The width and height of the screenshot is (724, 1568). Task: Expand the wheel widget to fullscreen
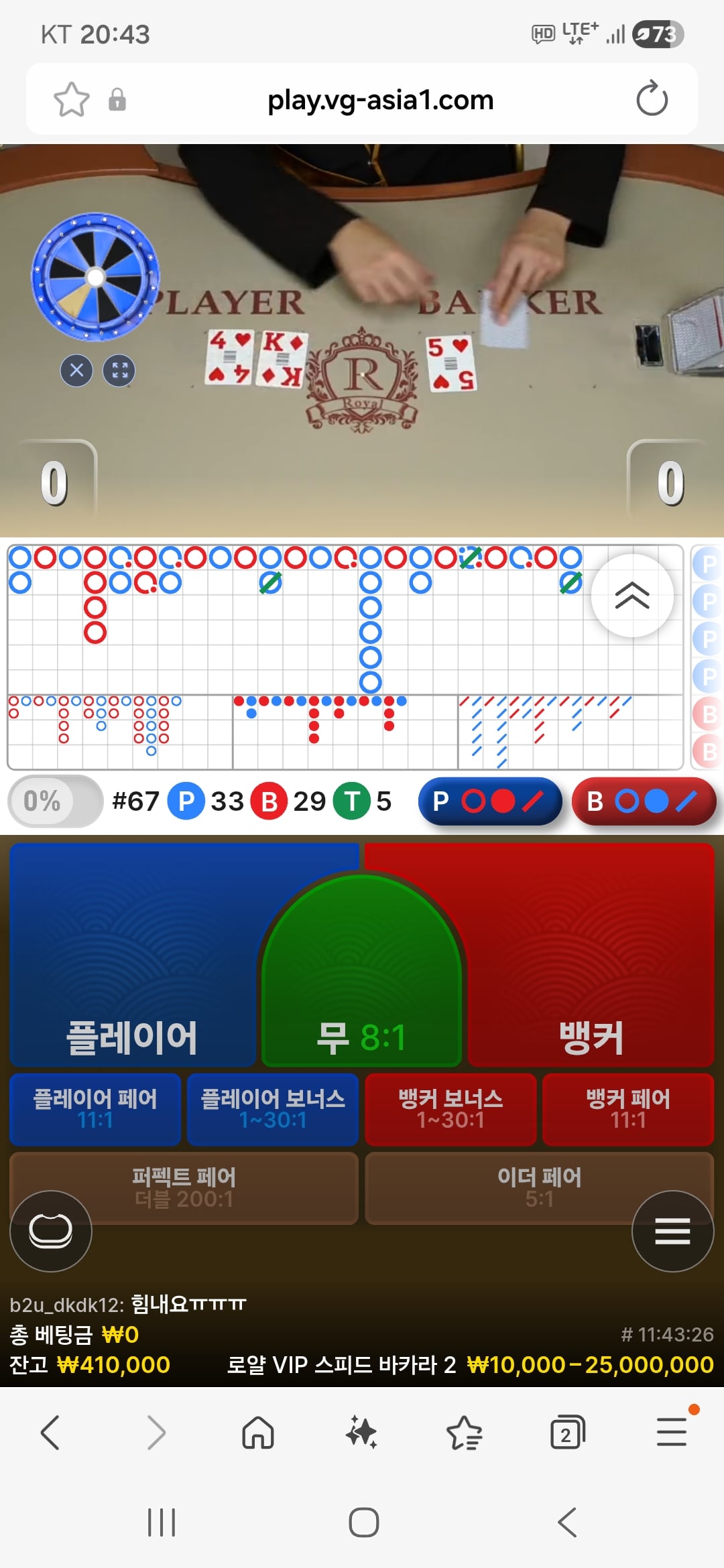[x=119, y=370]
